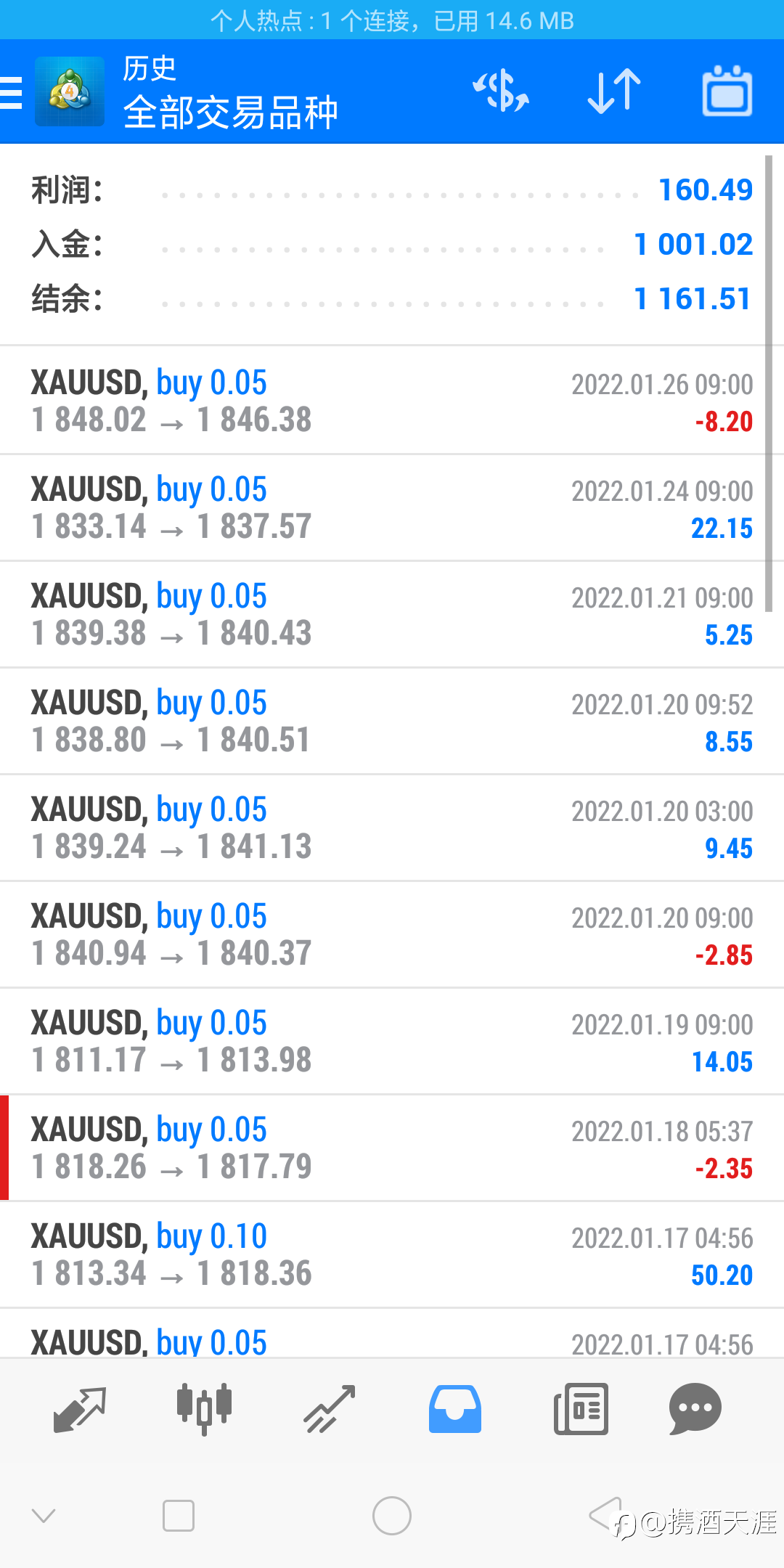The height and width of the screenshot is (1568, 784).
Task: Open the chat messages tab
Action: coord(695,1410)
